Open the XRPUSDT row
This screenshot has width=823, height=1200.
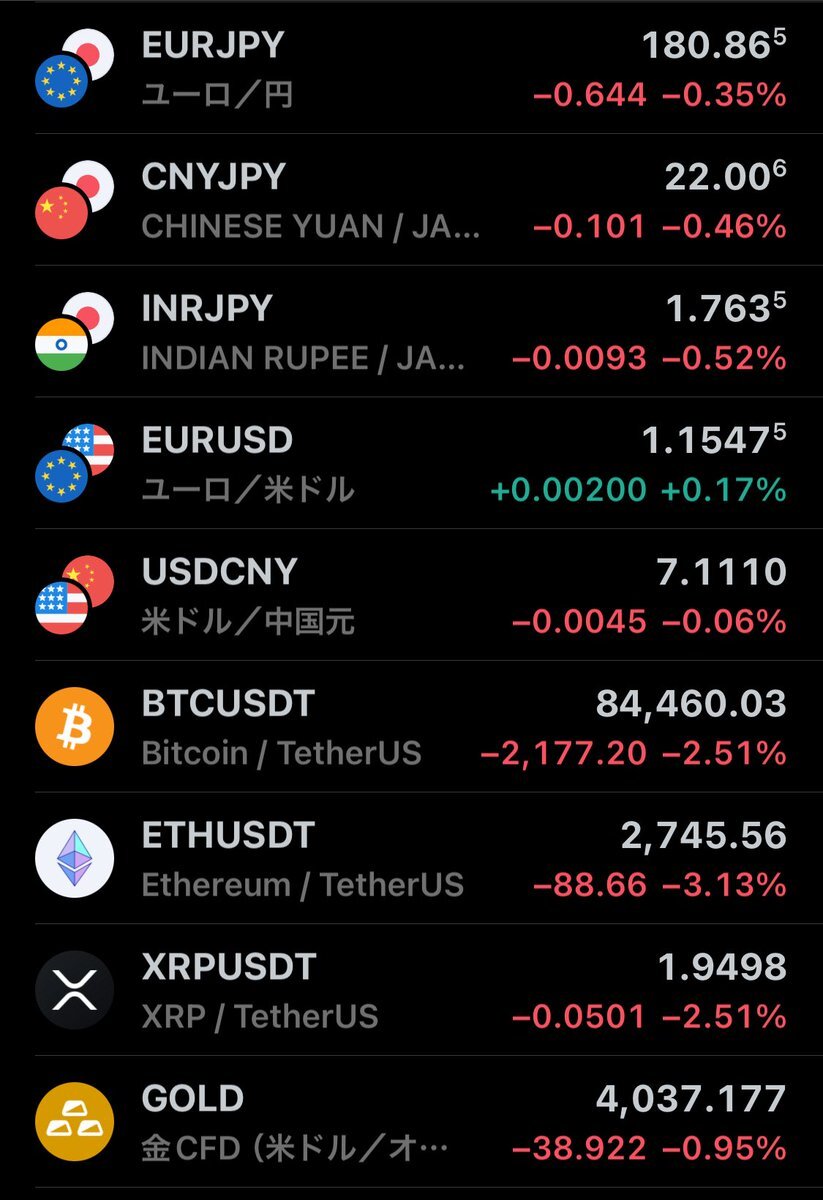tap(411, 991)
